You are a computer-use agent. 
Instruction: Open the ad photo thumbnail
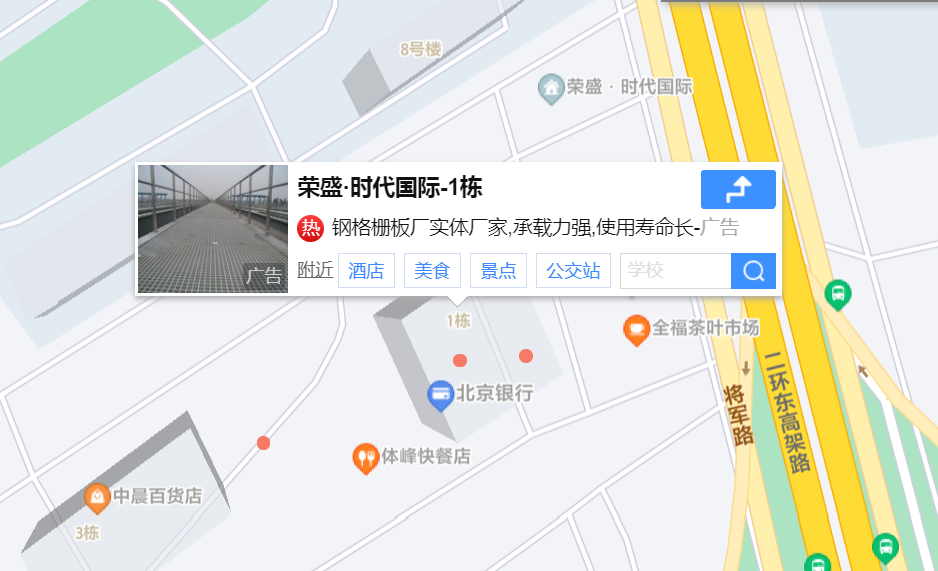click(212, 229)
